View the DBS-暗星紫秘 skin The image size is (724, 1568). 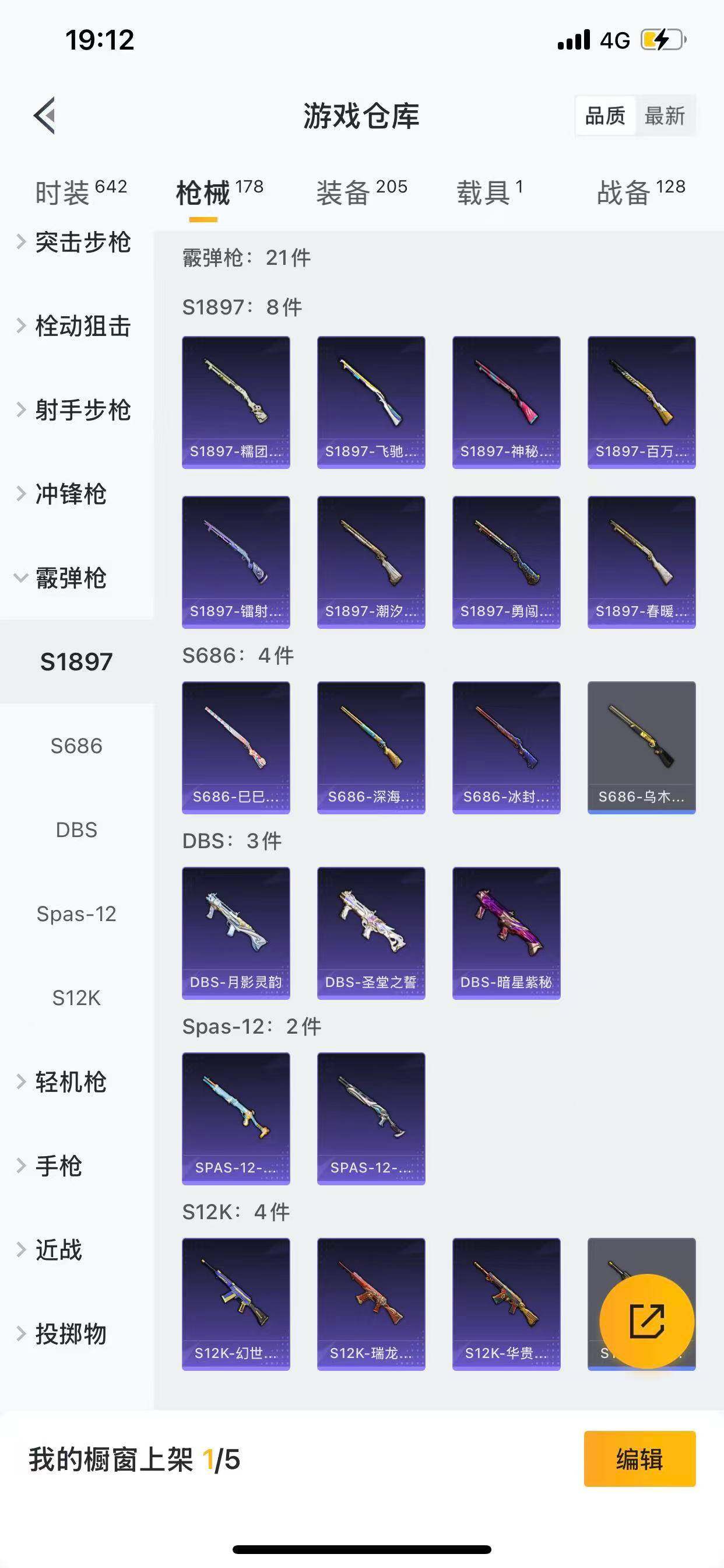(x=506, y=933)
